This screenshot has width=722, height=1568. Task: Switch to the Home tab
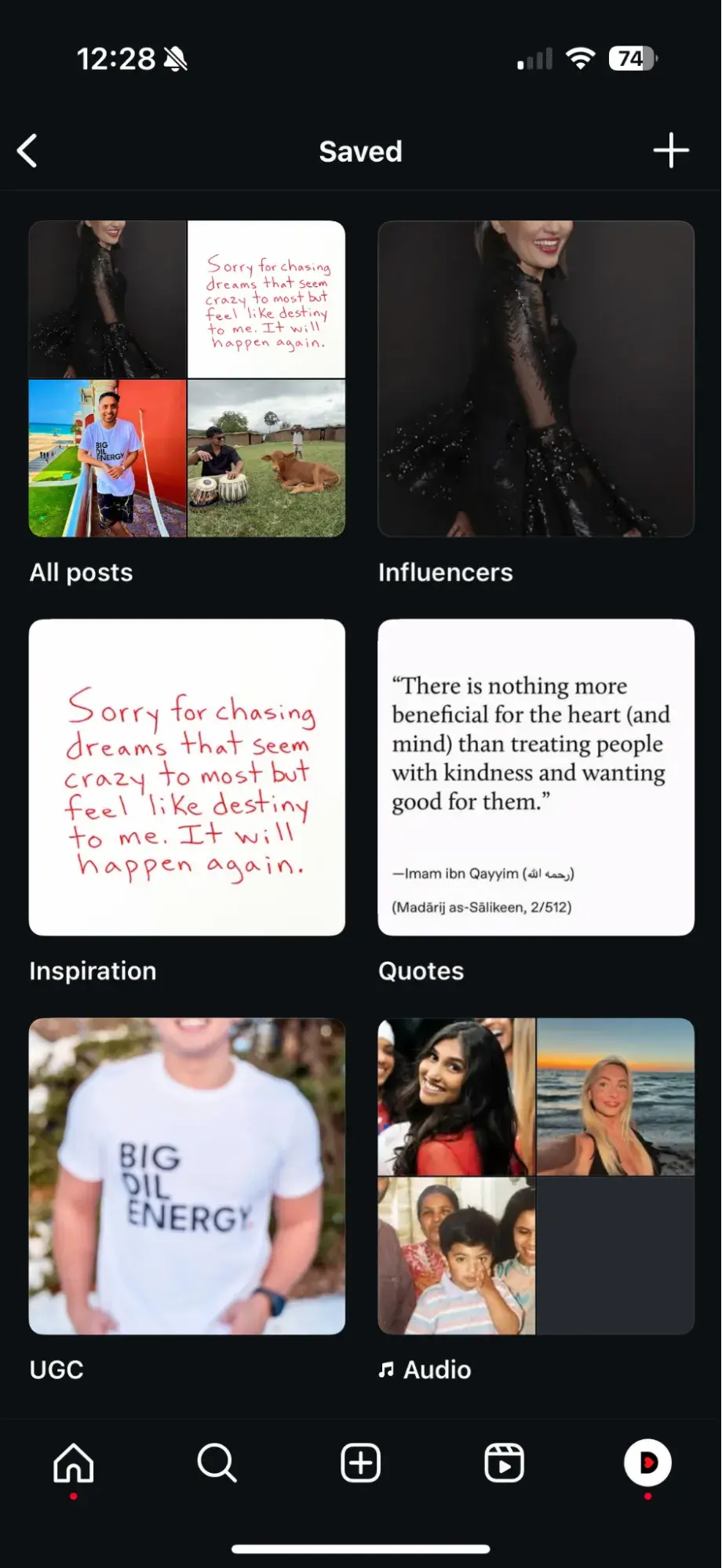pos(74,1463)
